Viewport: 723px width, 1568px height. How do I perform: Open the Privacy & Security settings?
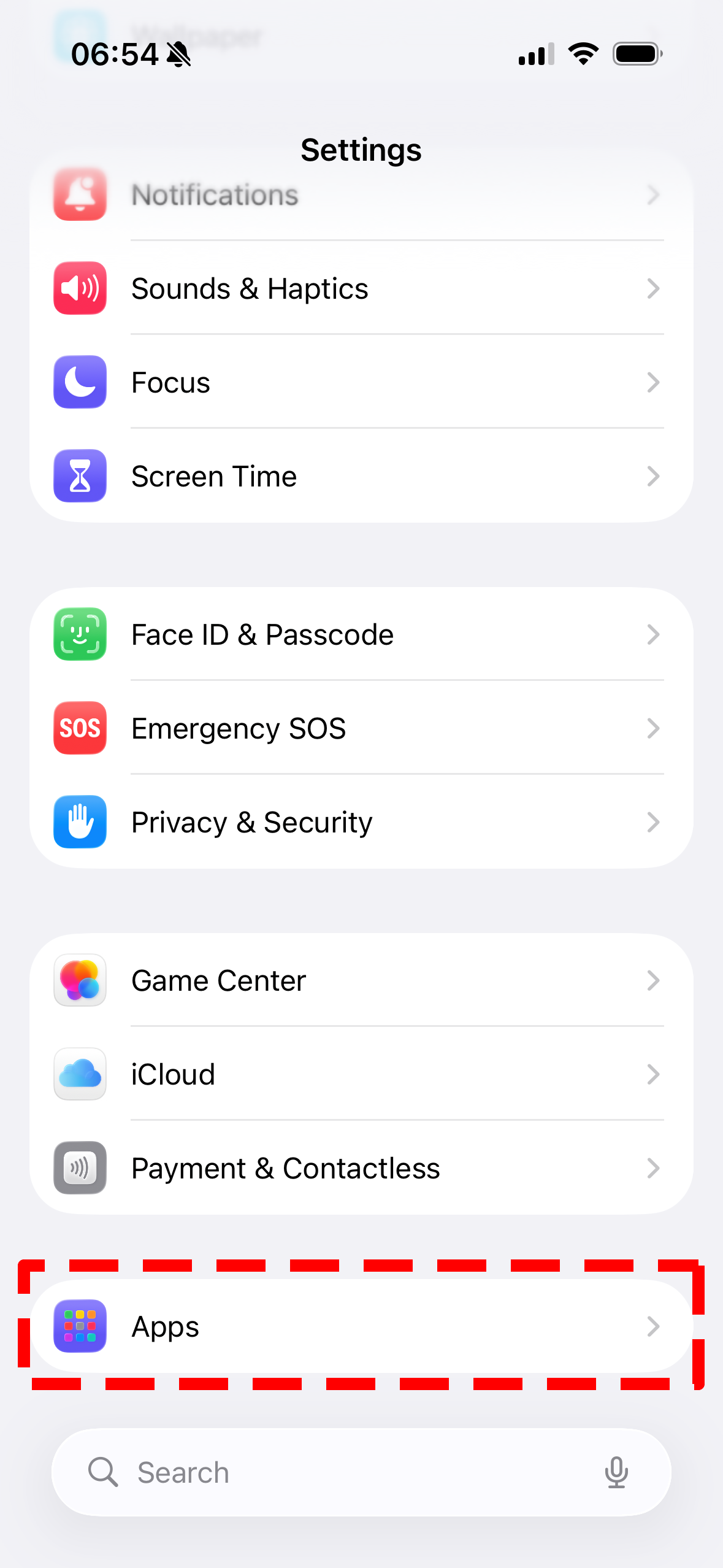(x=361, y=822)
